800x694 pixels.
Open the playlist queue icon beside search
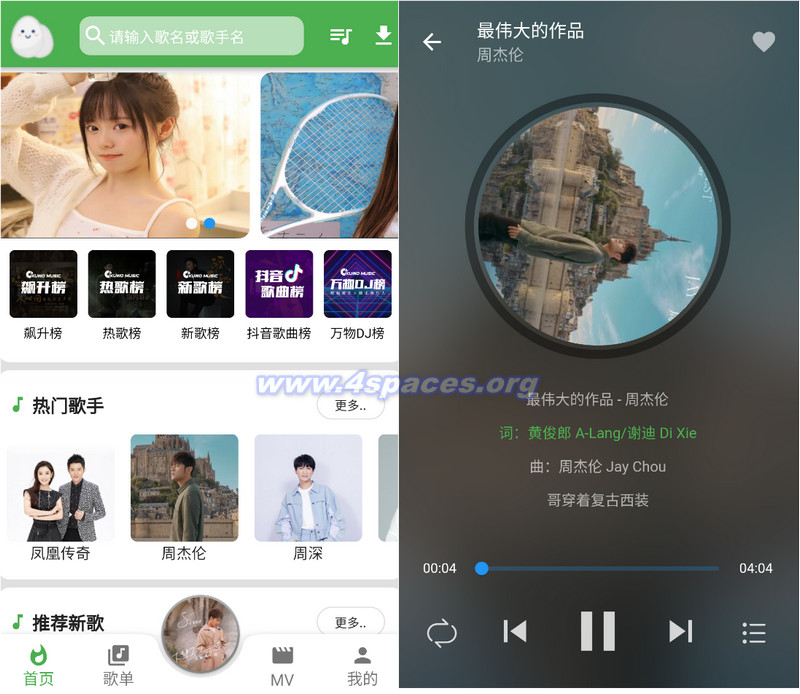[x=341, y=36]
